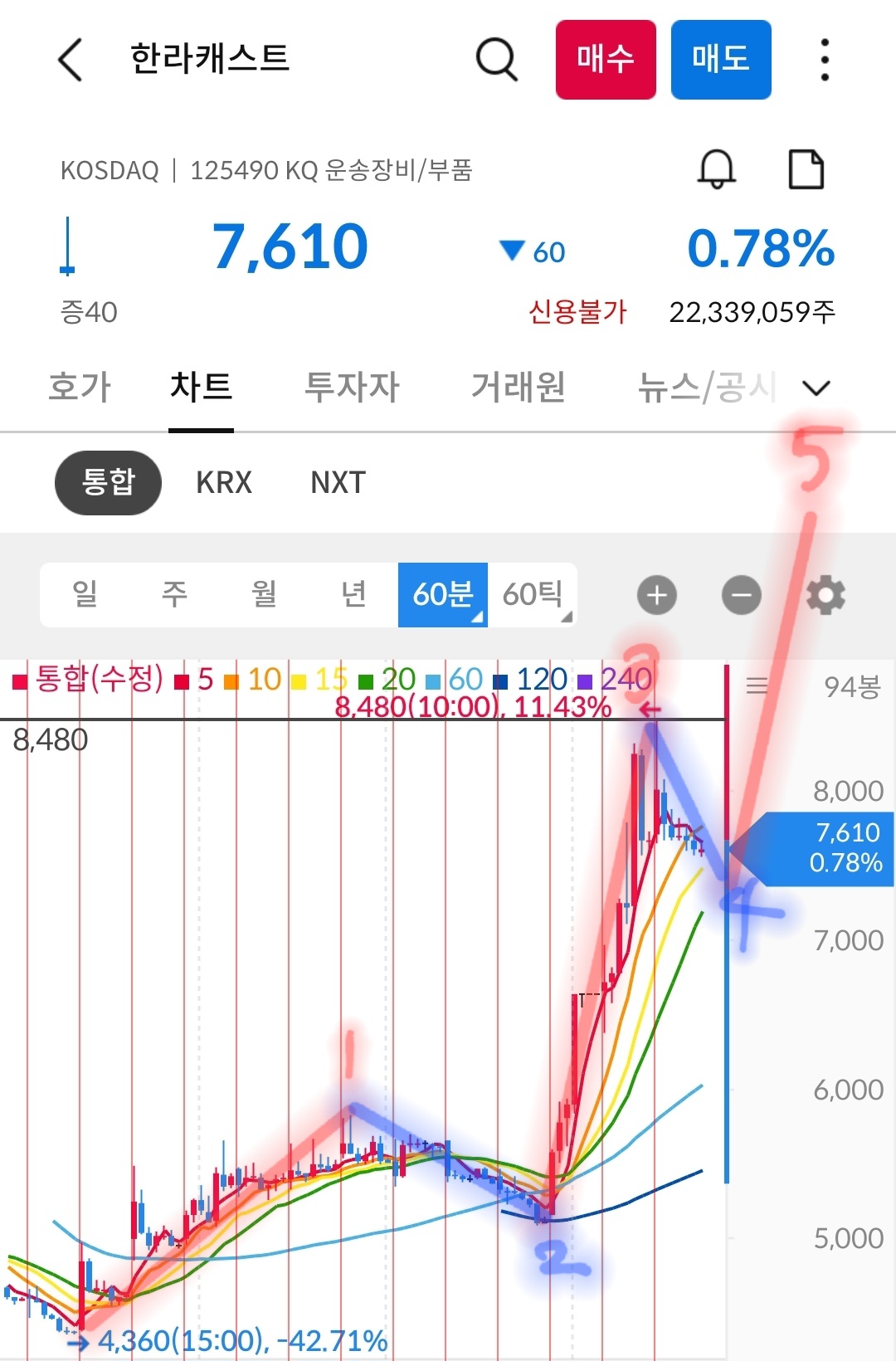
Task: Switch to the 투자자 tab
Action: coord(352,387)
